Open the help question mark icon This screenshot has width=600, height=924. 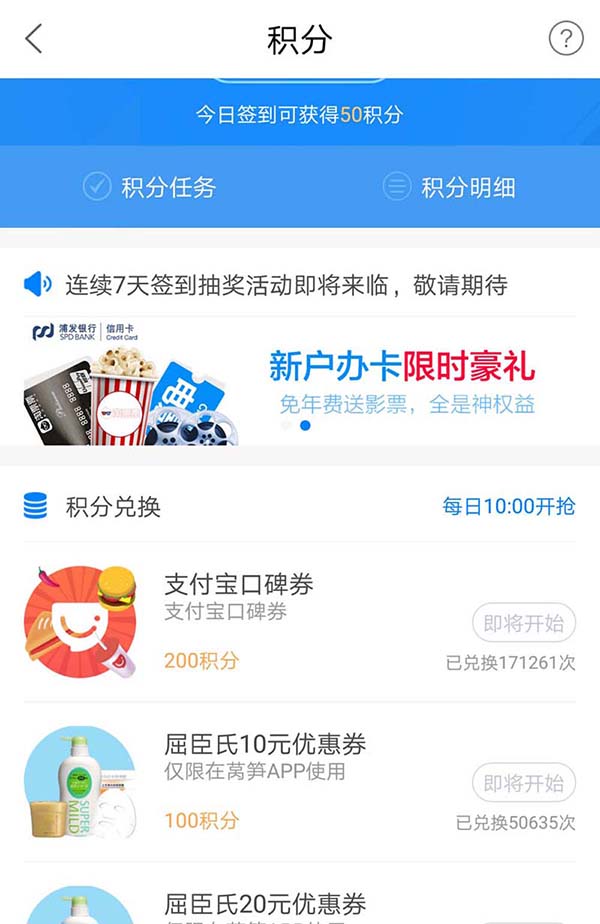(566, 40)
